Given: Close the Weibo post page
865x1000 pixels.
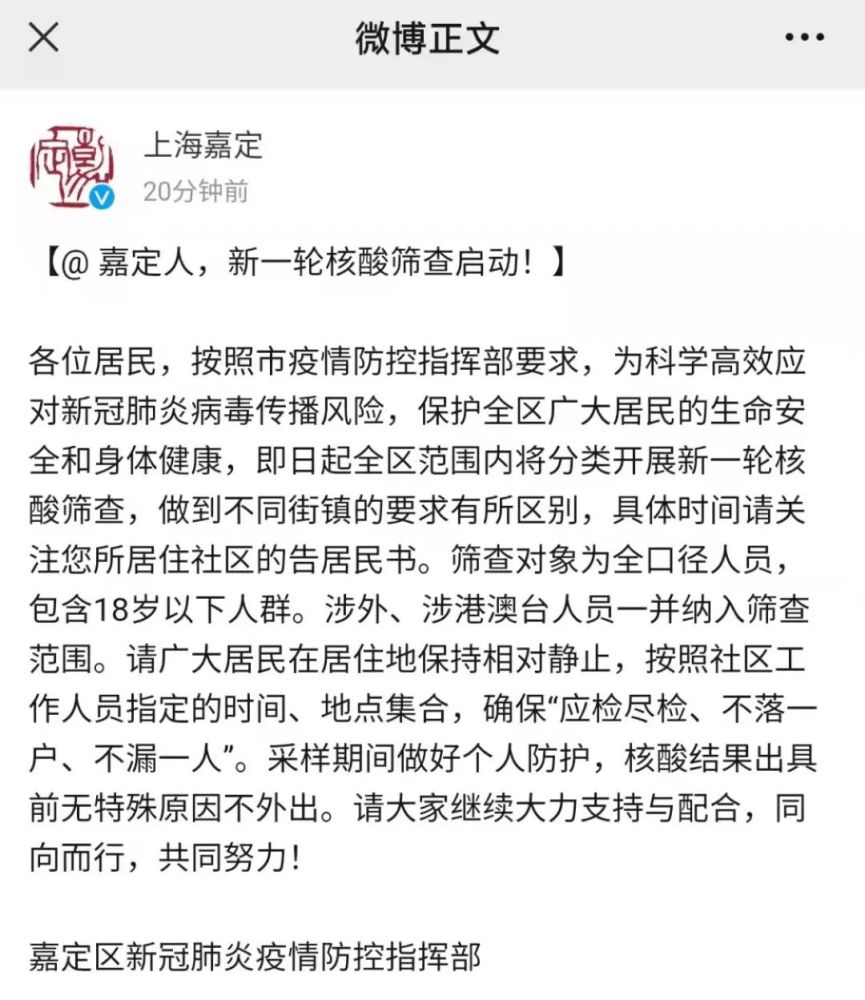Looking at the screenshot, I should pos(43,39).
